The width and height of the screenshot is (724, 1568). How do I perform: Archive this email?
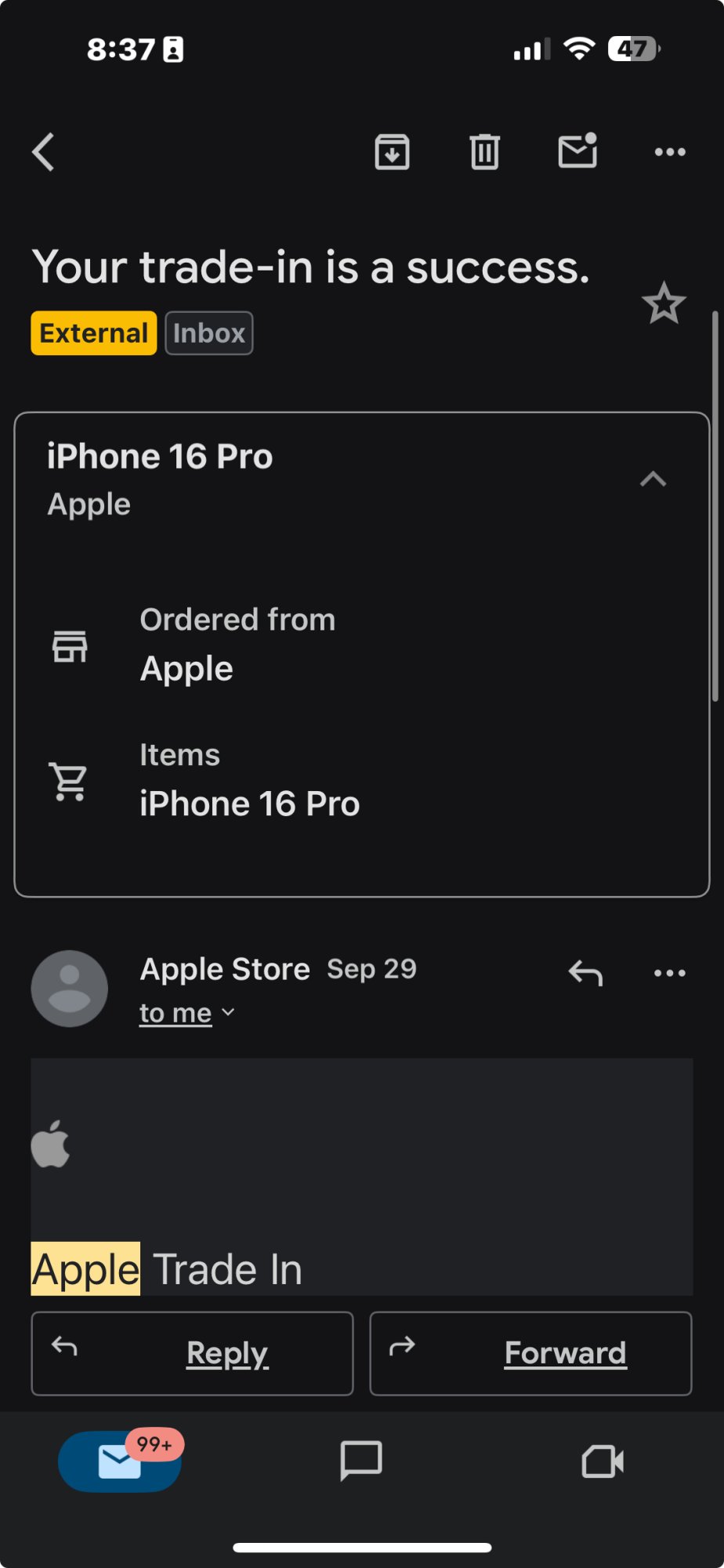(392, 151)
